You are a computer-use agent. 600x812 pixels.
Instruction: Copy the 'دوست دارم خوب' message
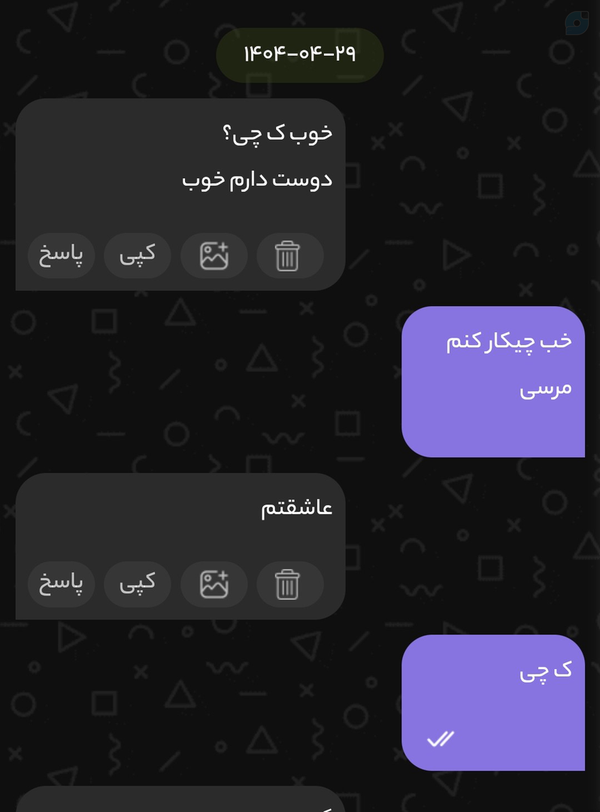coord(138,256)
